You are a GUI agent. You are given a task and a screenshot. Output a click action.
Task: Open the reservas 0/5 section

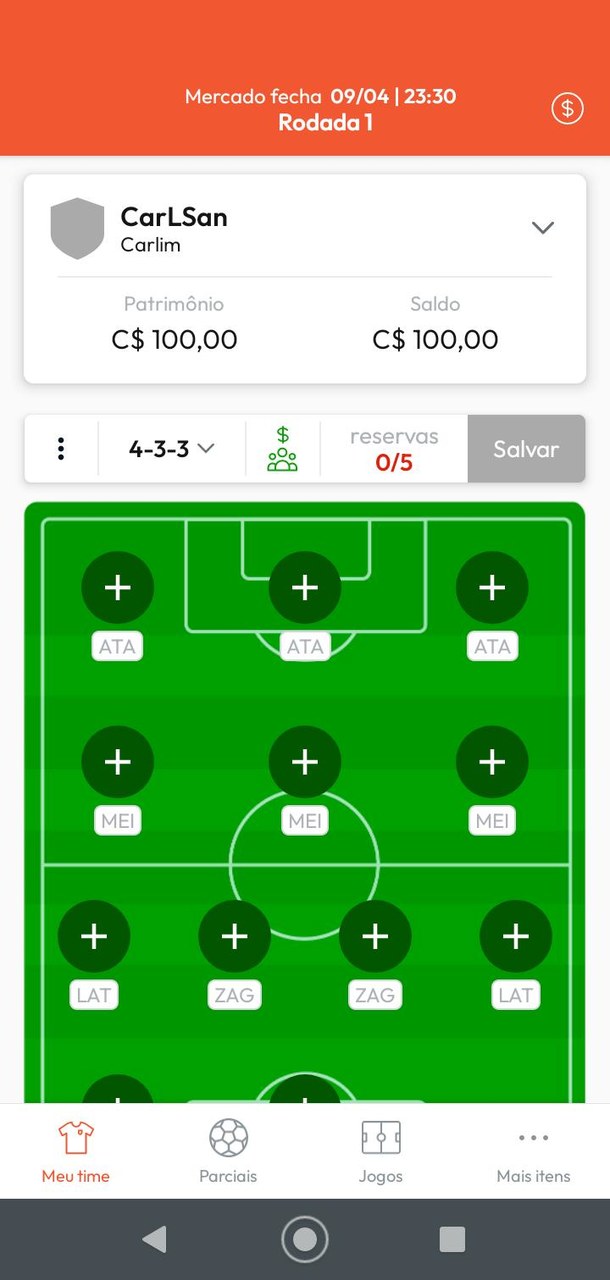(x=394, y=449)
